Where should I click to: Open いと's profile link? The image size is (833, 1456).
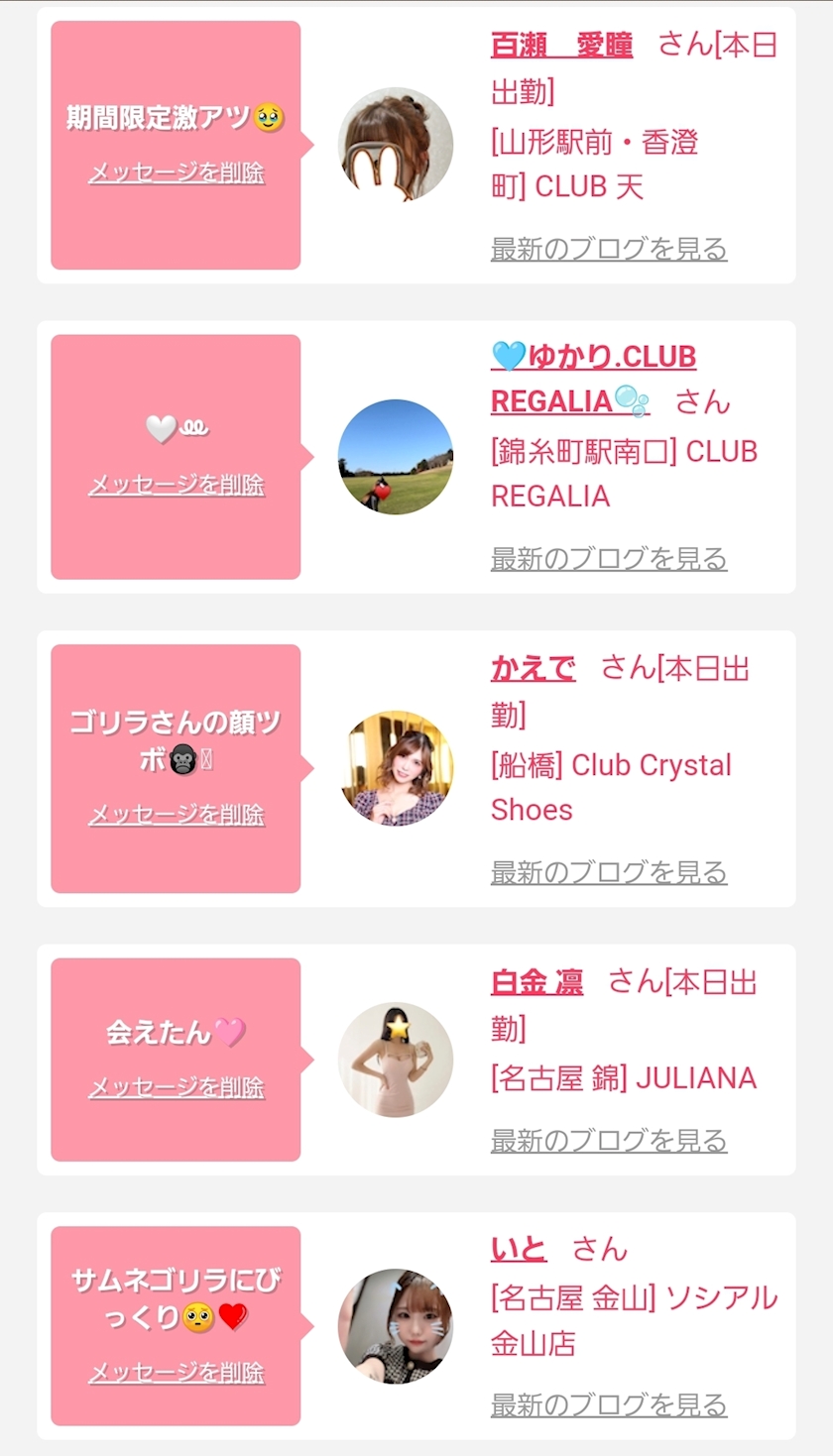click(518, 1249)
